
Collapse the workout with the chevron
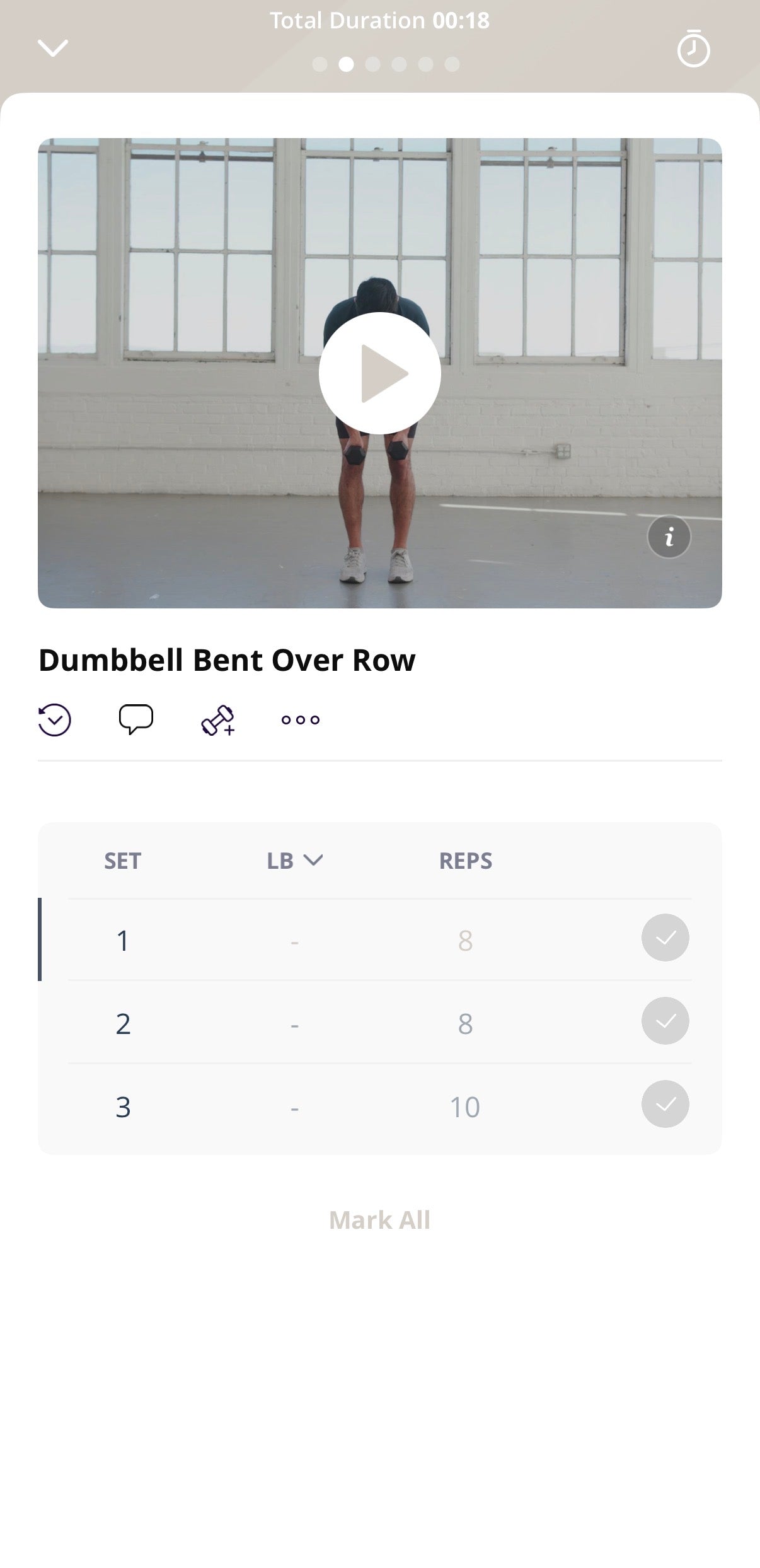(x=54, y=47)
